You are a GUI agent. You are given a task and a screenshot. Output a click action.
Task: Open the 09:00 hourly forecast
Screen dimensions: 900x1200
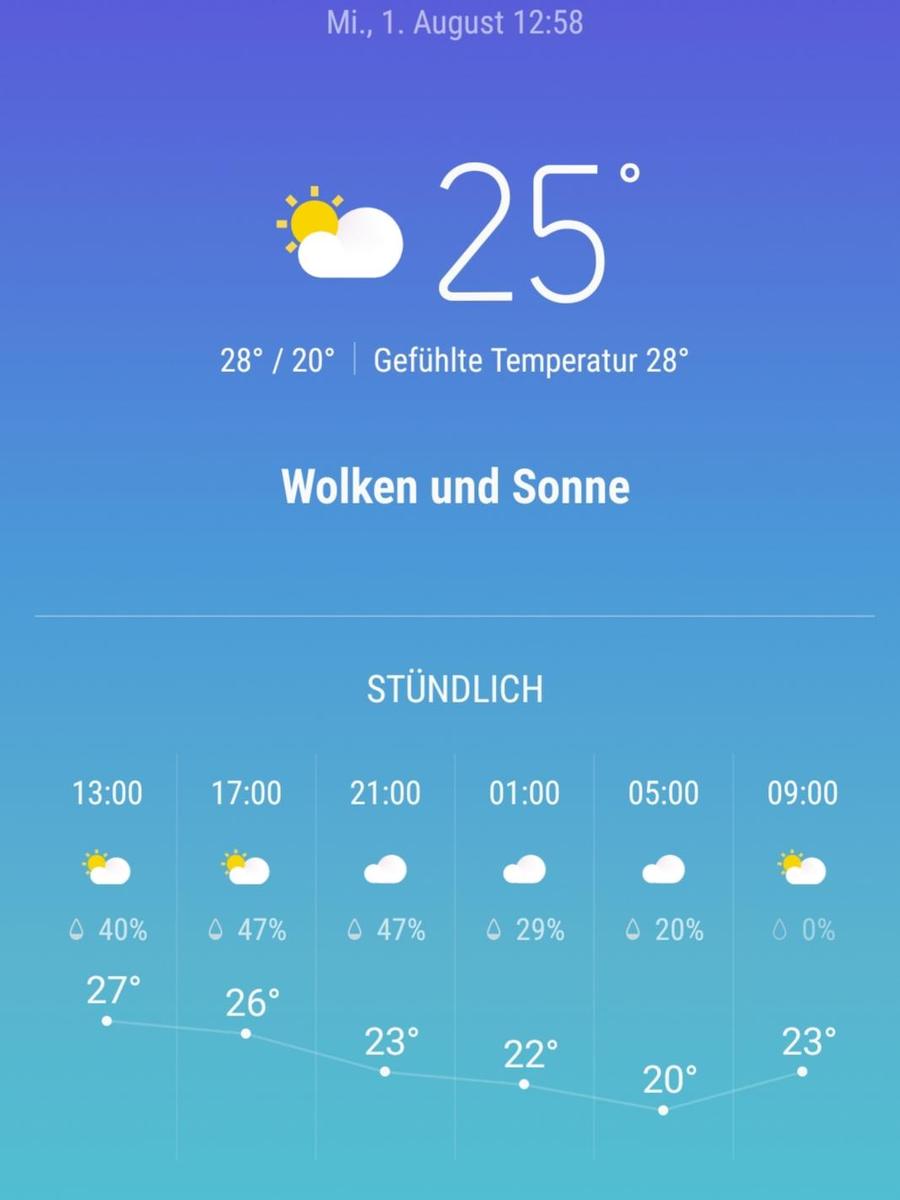(x=802, y=868)
